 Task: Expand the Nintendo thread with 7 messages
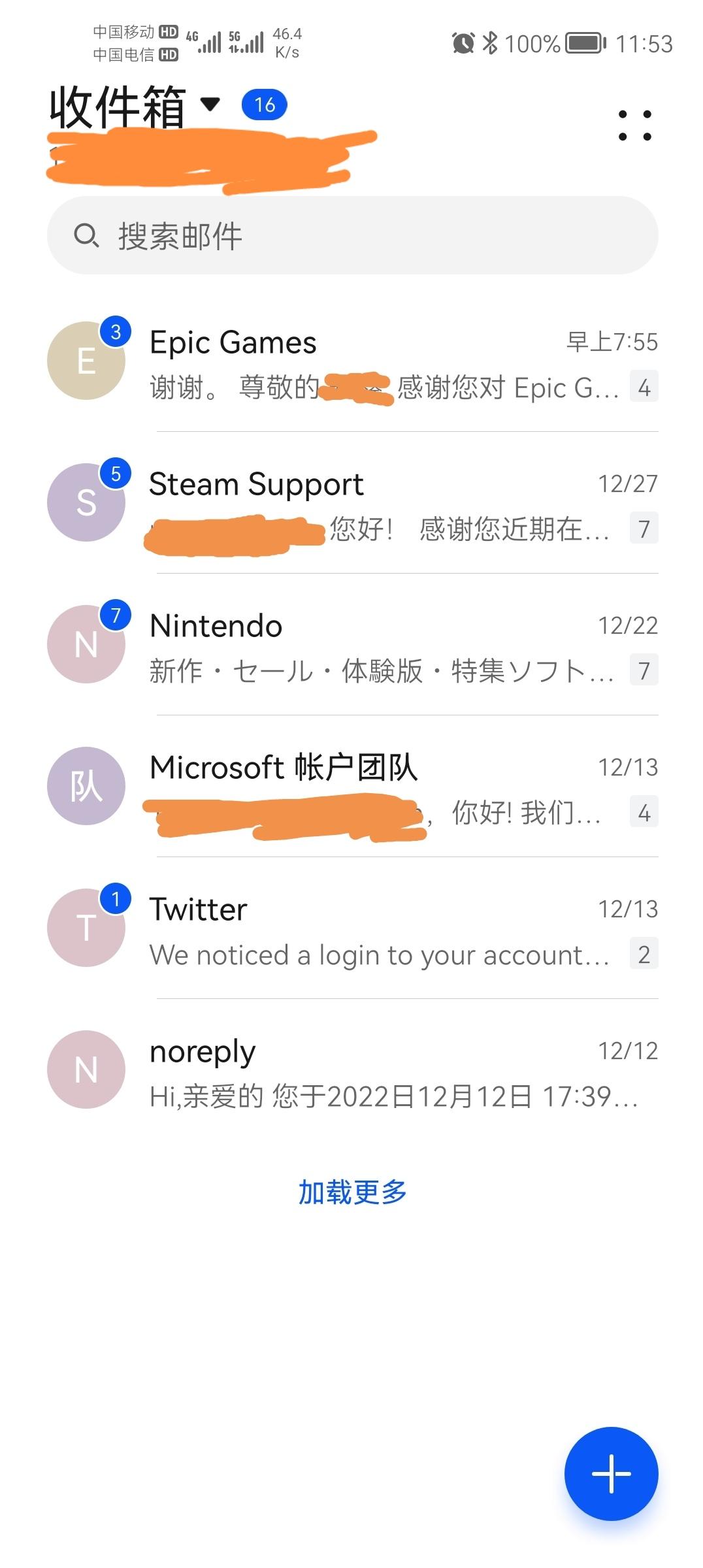[x=644, y=670]
